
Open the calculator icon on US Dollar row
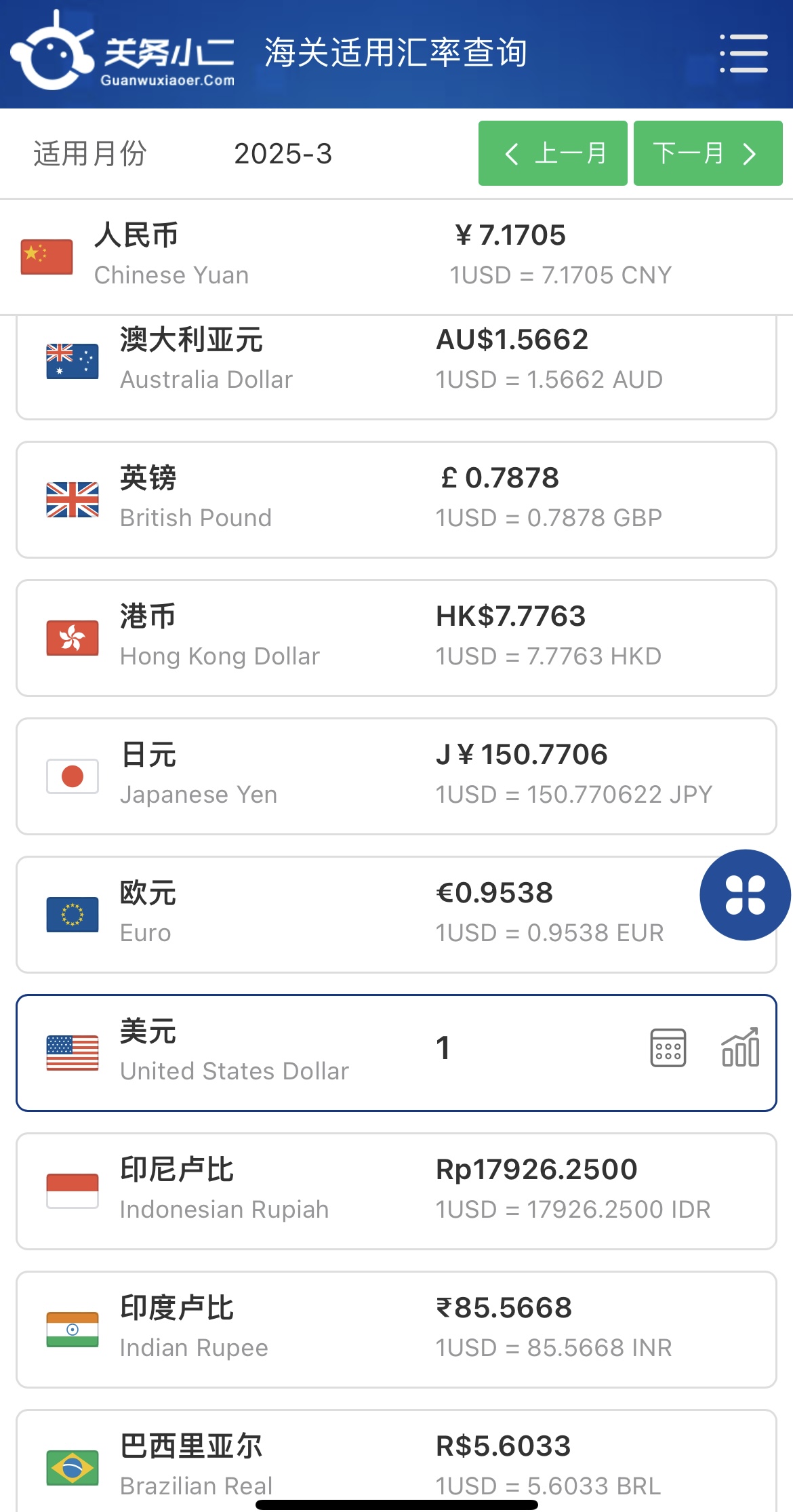pos(668,1048)
